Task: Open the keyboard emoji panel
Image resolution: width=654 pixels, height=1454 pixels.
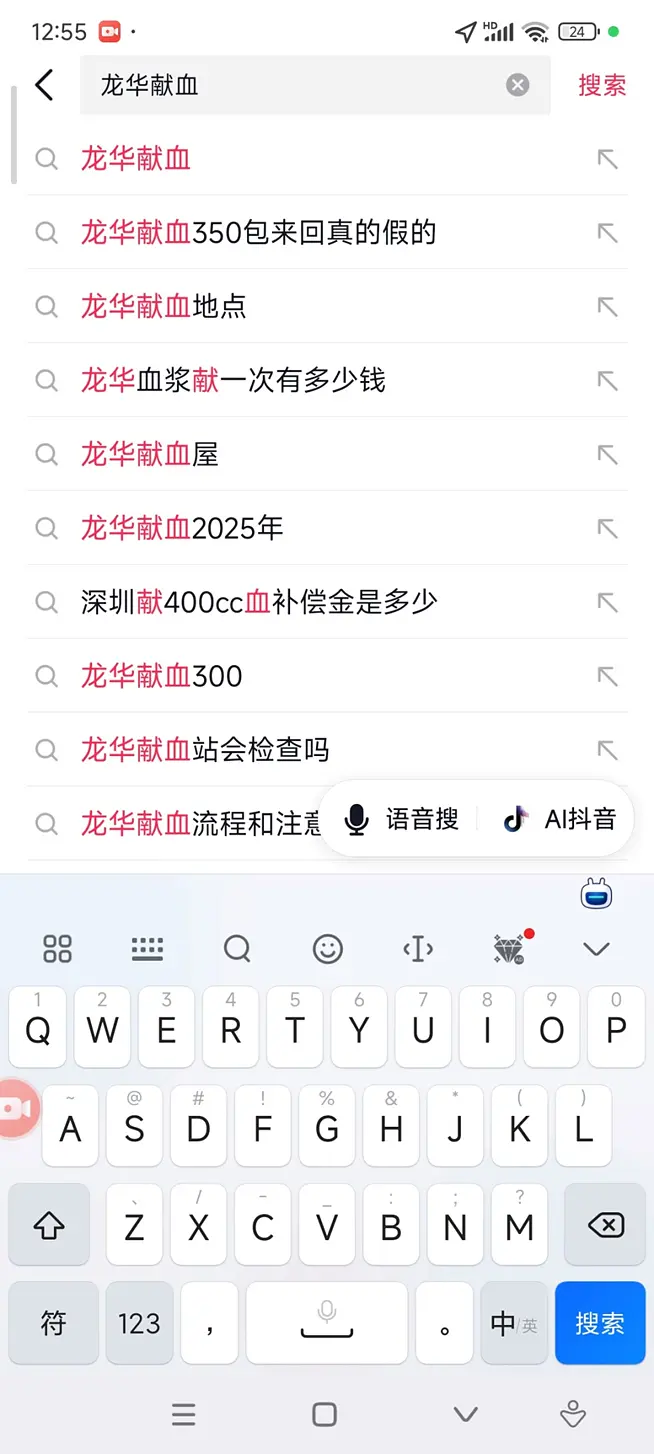Action: click(328, 948)
